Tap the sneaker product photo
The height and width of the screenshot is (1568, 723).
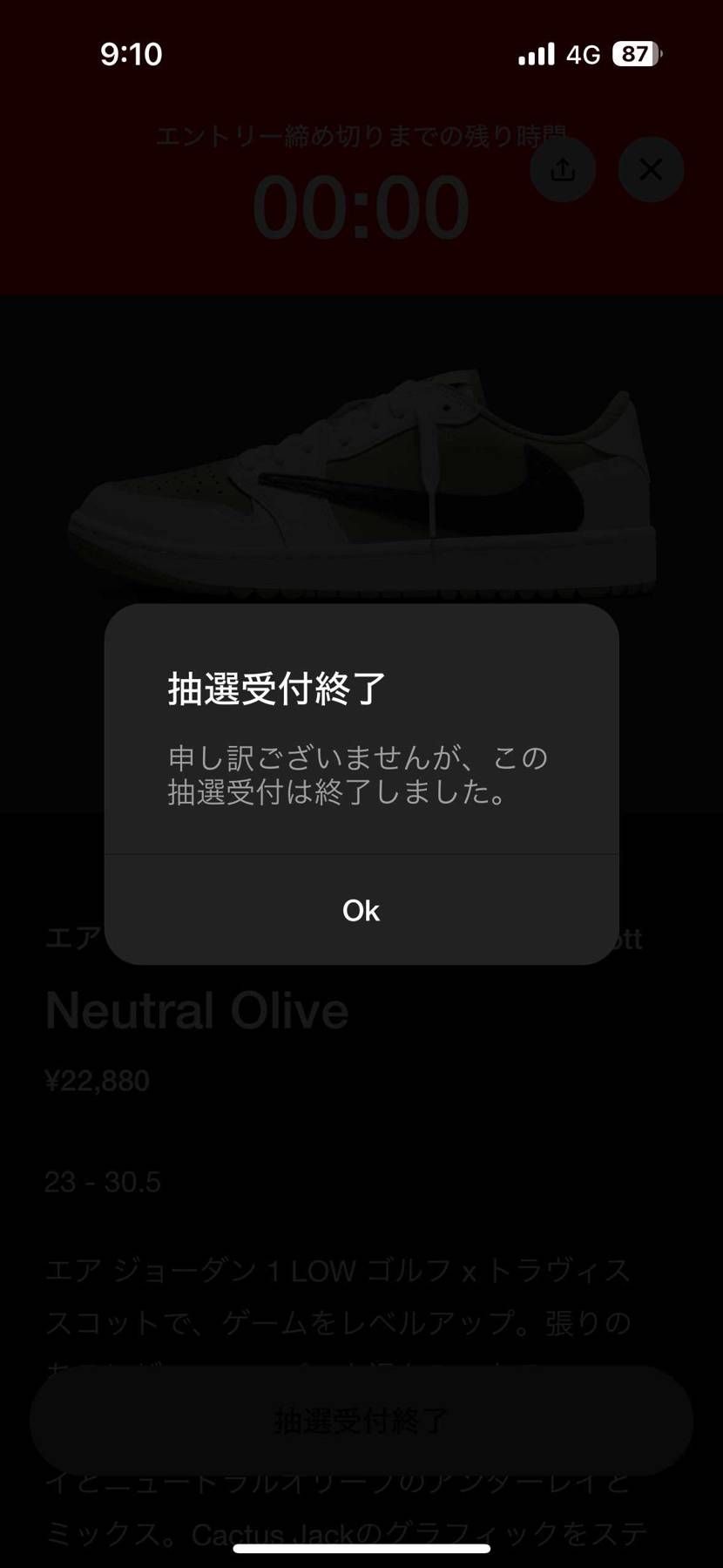[361, 488]
